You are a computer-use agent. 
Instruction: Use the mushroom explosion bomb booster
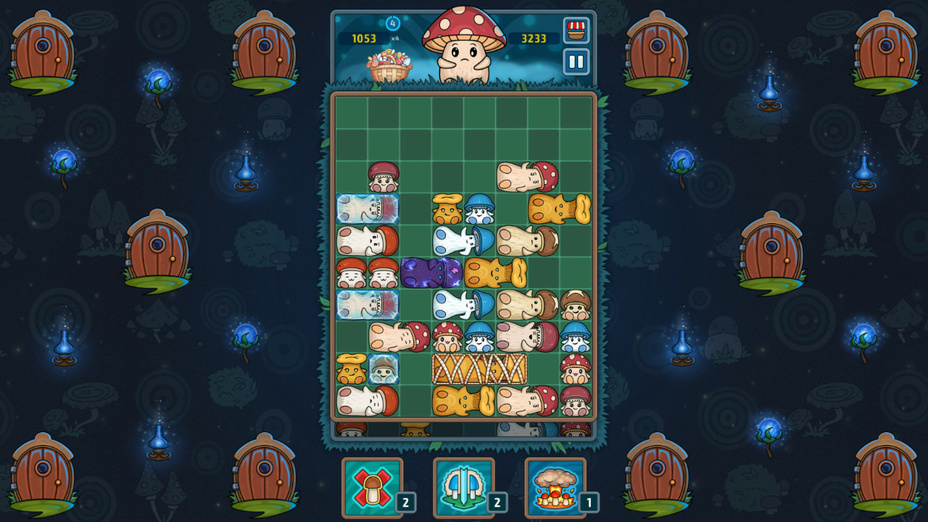pyautogui.click(x=554, y=488)
